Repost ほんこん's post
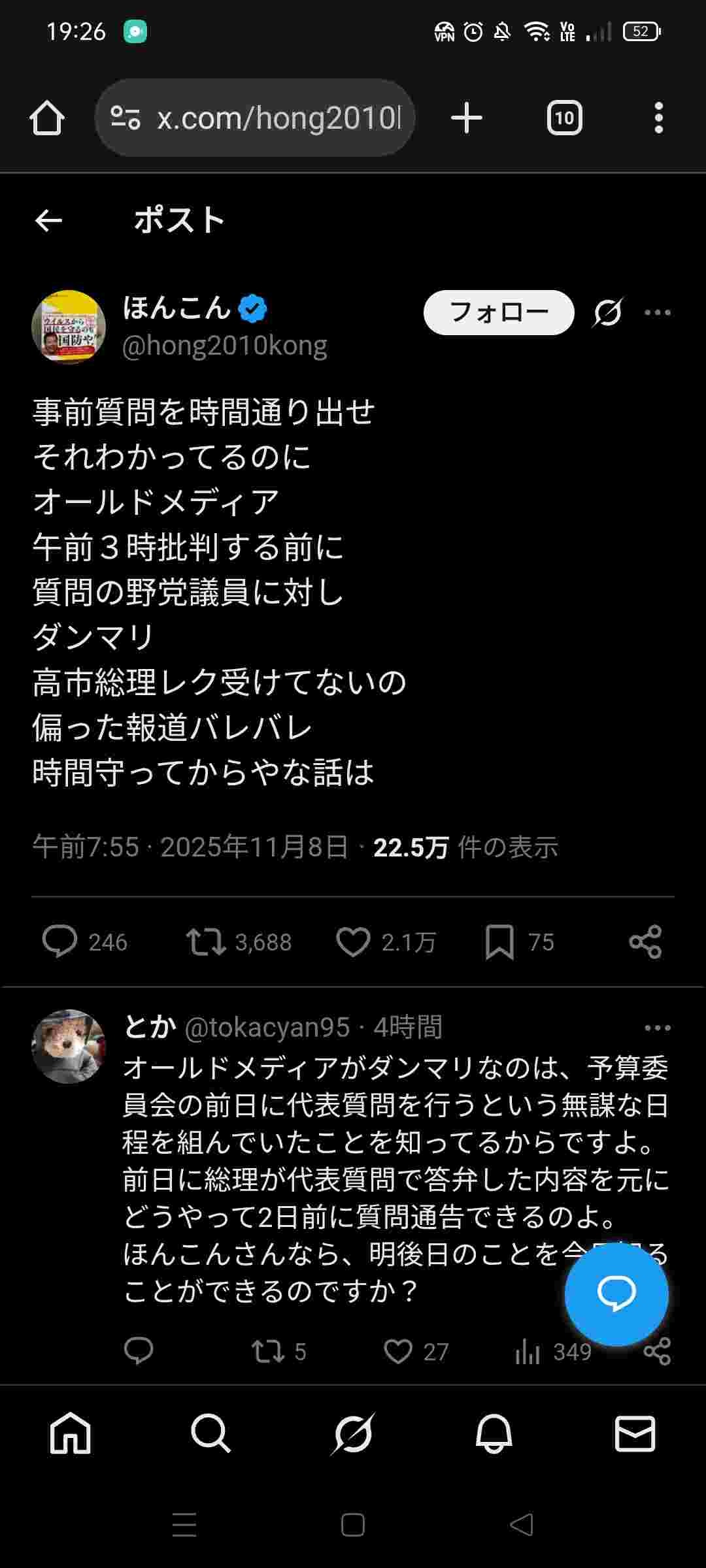 click(x=206, y=941)
